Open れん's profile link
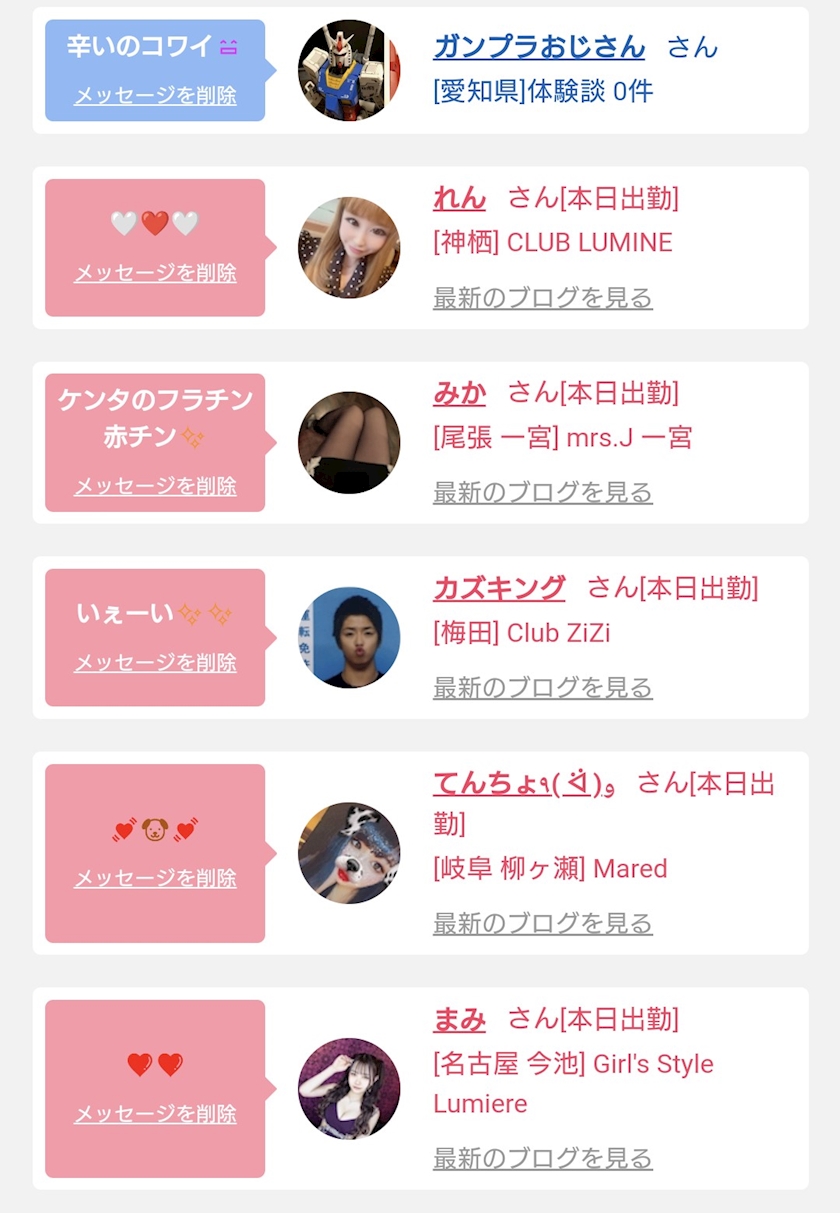Image resolution: width=840 pixels, height=1213 pixels. [459, 198]
